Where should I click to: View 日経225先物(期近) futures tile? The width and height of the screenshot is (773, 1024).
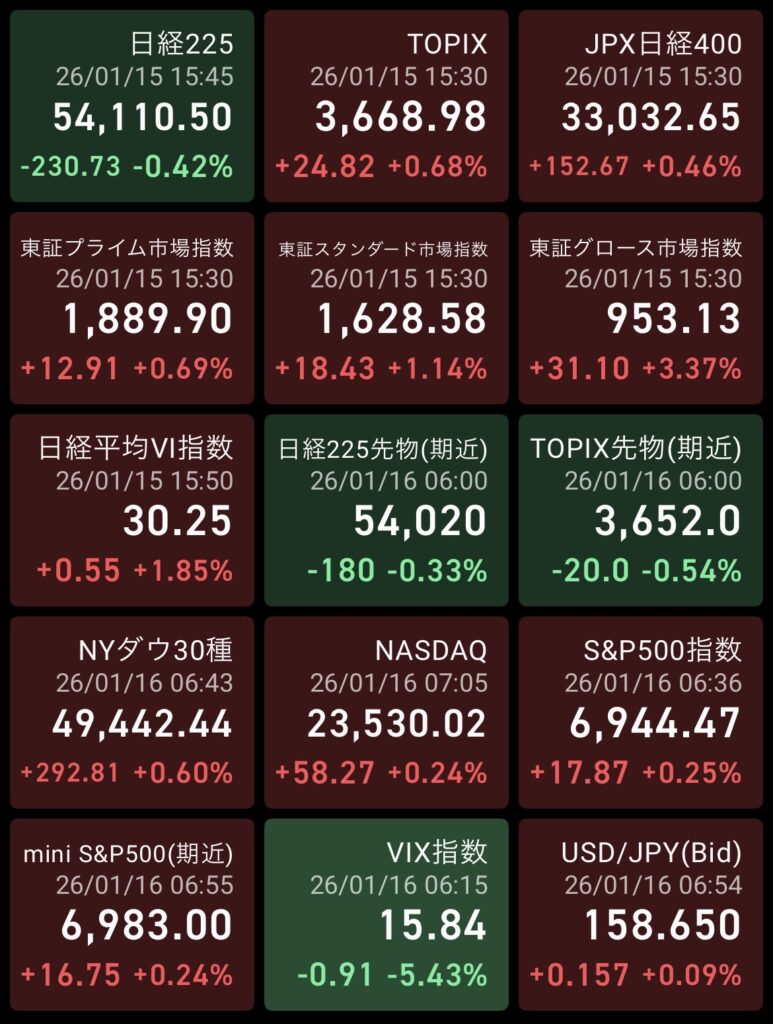click(386, 510)
